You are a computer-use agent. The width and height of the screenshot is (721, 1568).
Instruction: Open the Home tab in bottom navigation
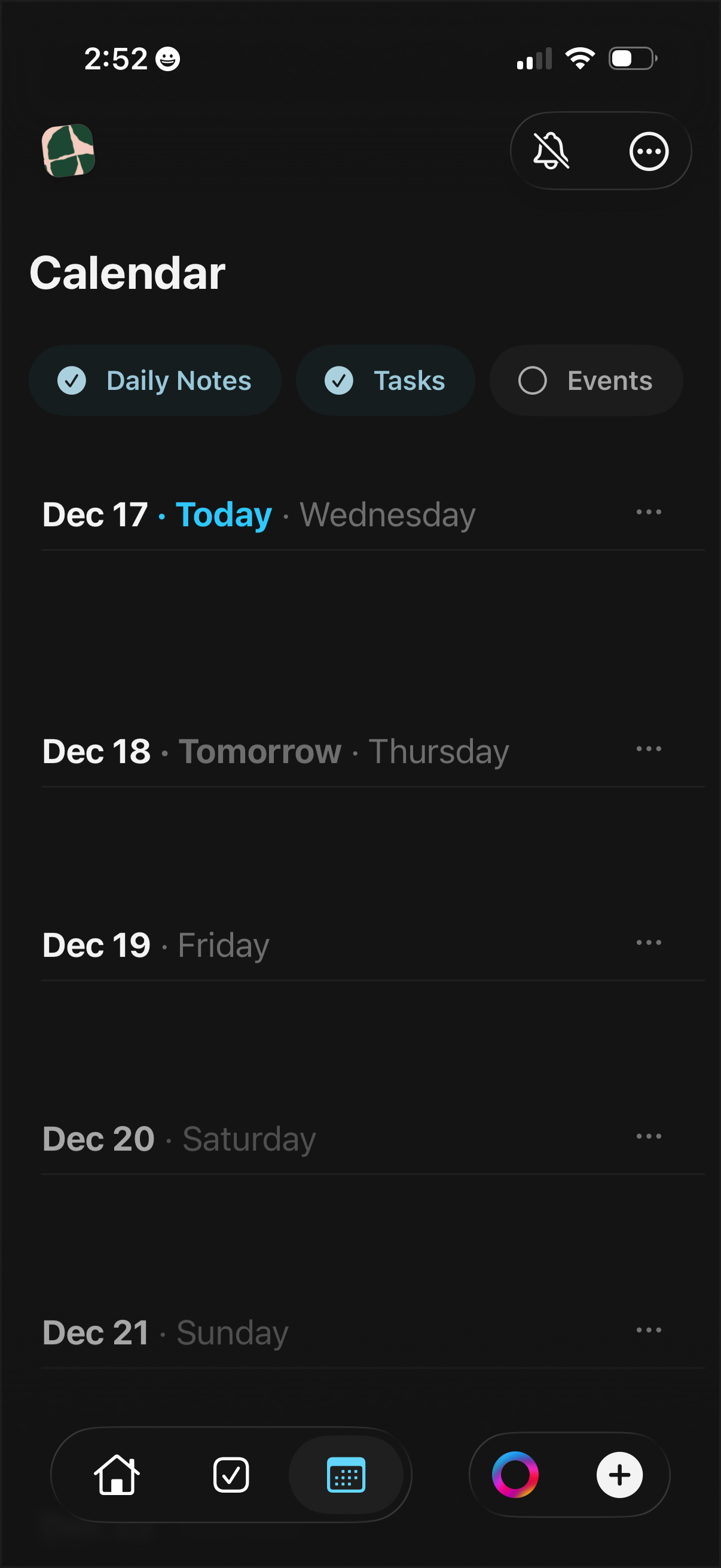[x=118, y=1475]
